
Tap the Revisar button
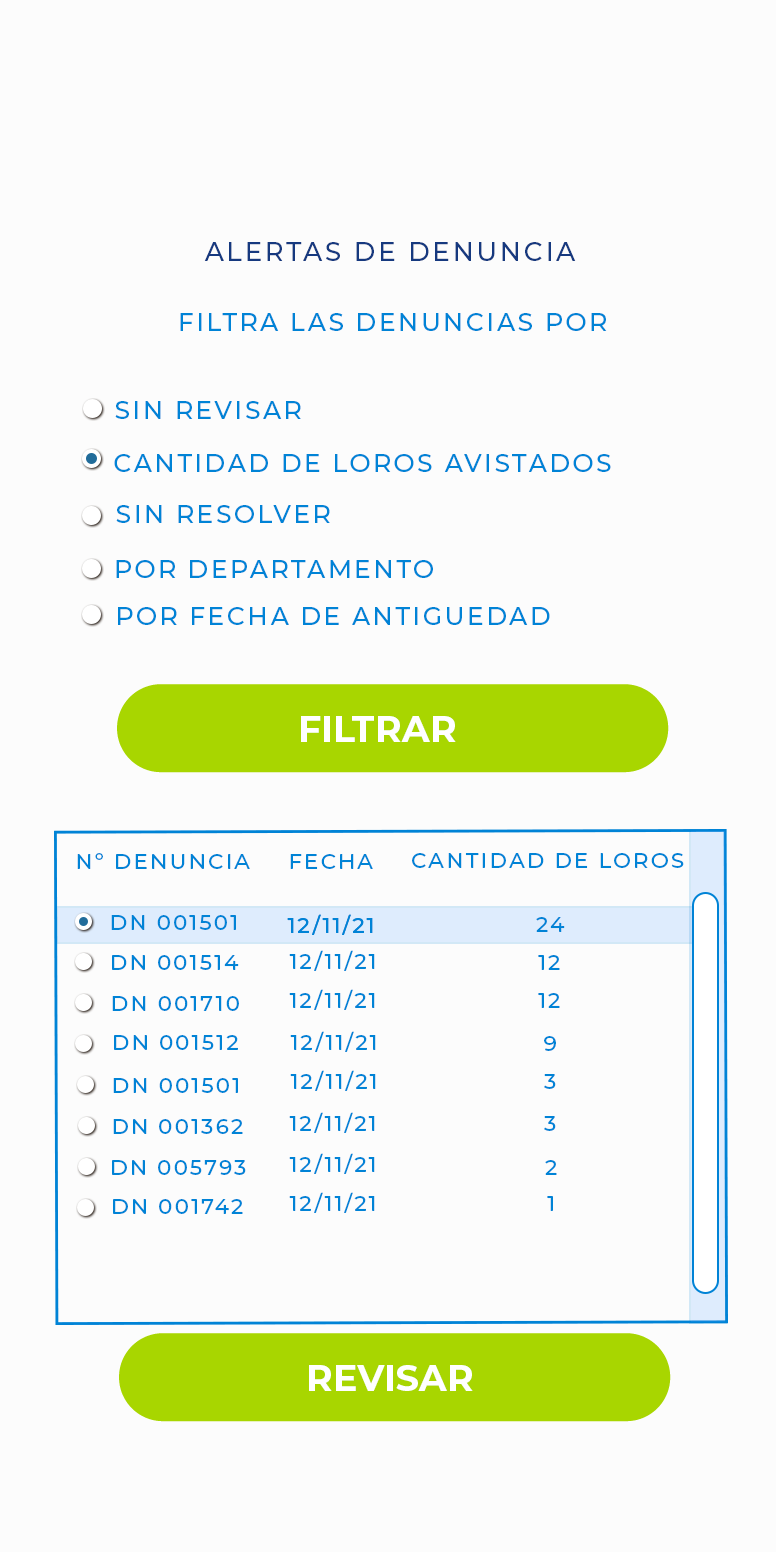pyautogui.click(x=394, y=1377)
